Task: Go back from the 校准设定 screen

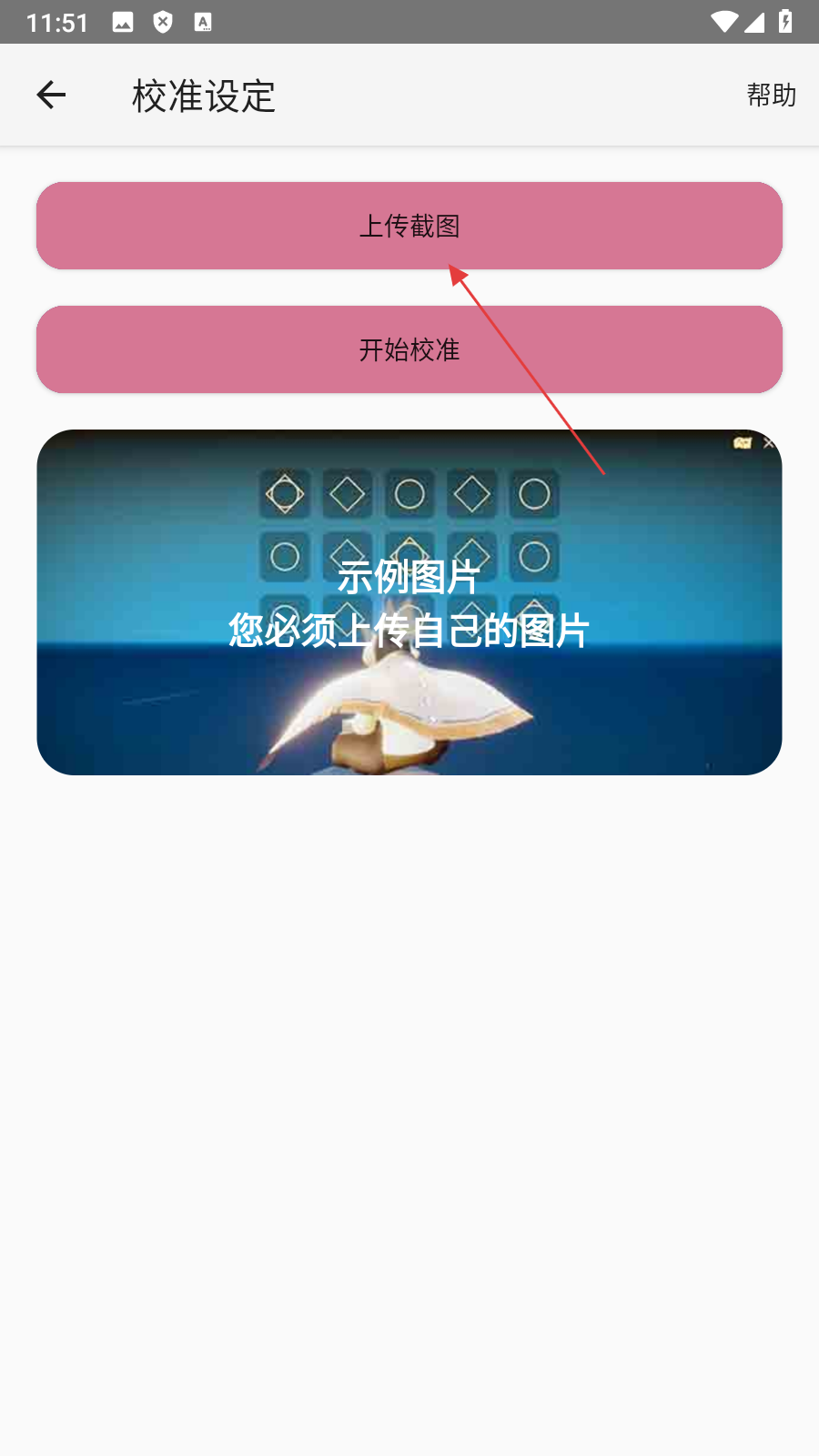Action: [x=51, y=95]
